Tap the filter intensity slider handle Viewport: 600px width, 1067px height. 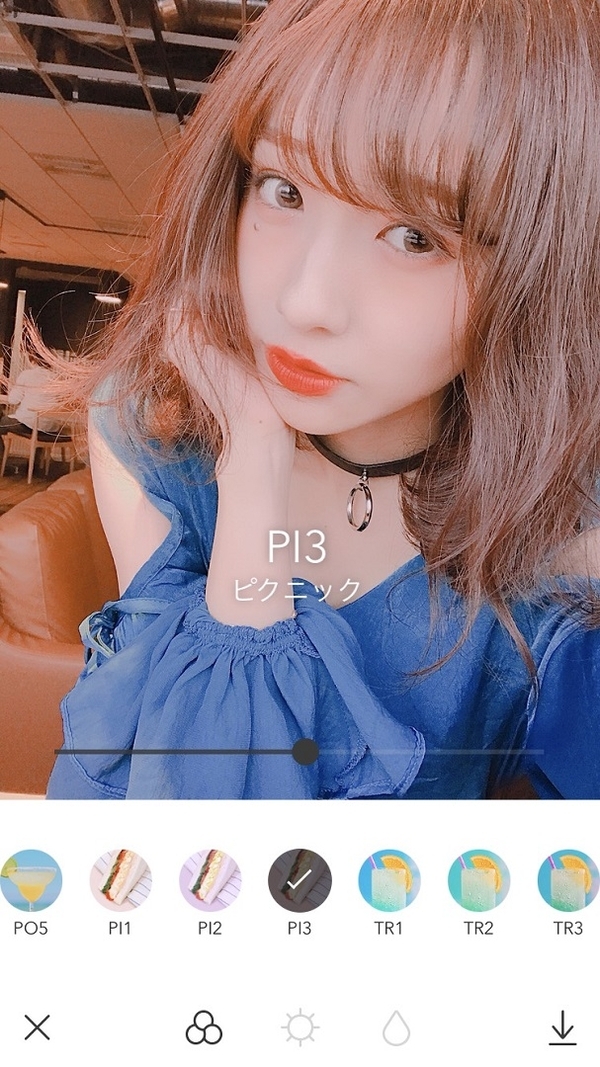(x=305, y=752)
